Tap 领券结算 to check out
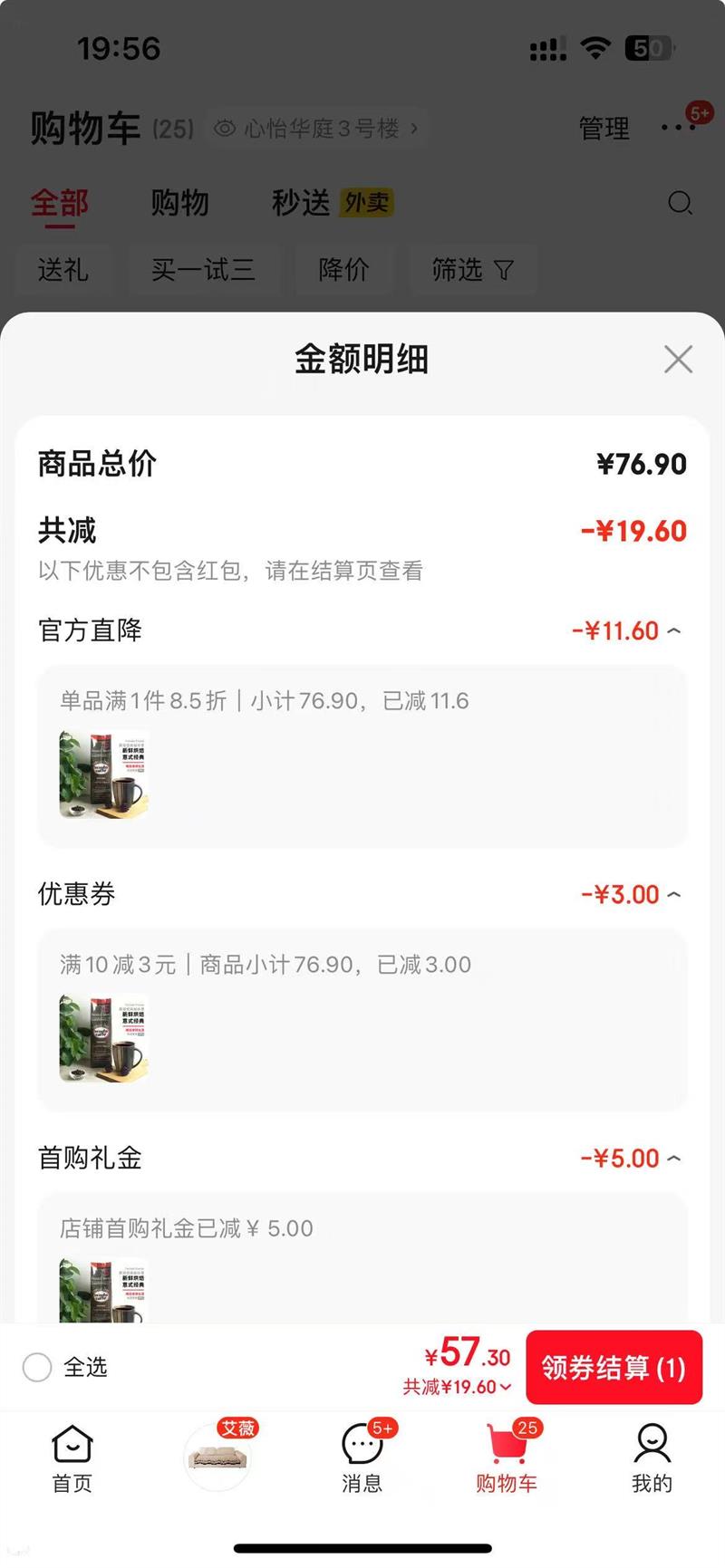The height and width of the screenshot is (1568, 725). (614, 1367)
